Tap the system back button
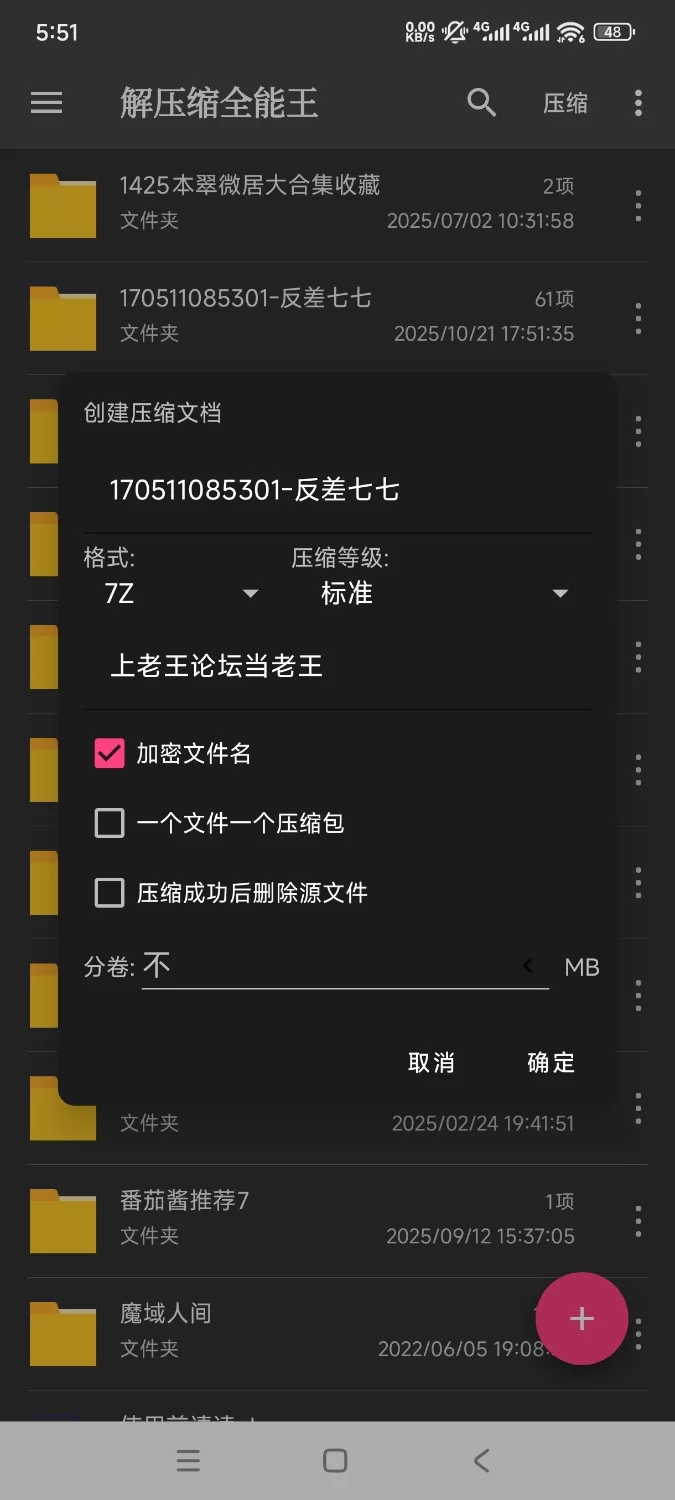This screenshot has width=675, height=1500. coord(481,1461)
